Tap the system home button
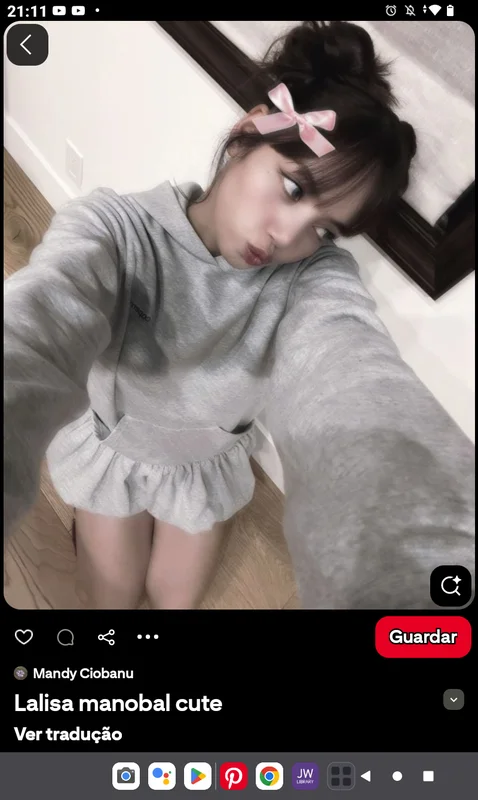The image size is (478, 800). [x=397, y=777]
